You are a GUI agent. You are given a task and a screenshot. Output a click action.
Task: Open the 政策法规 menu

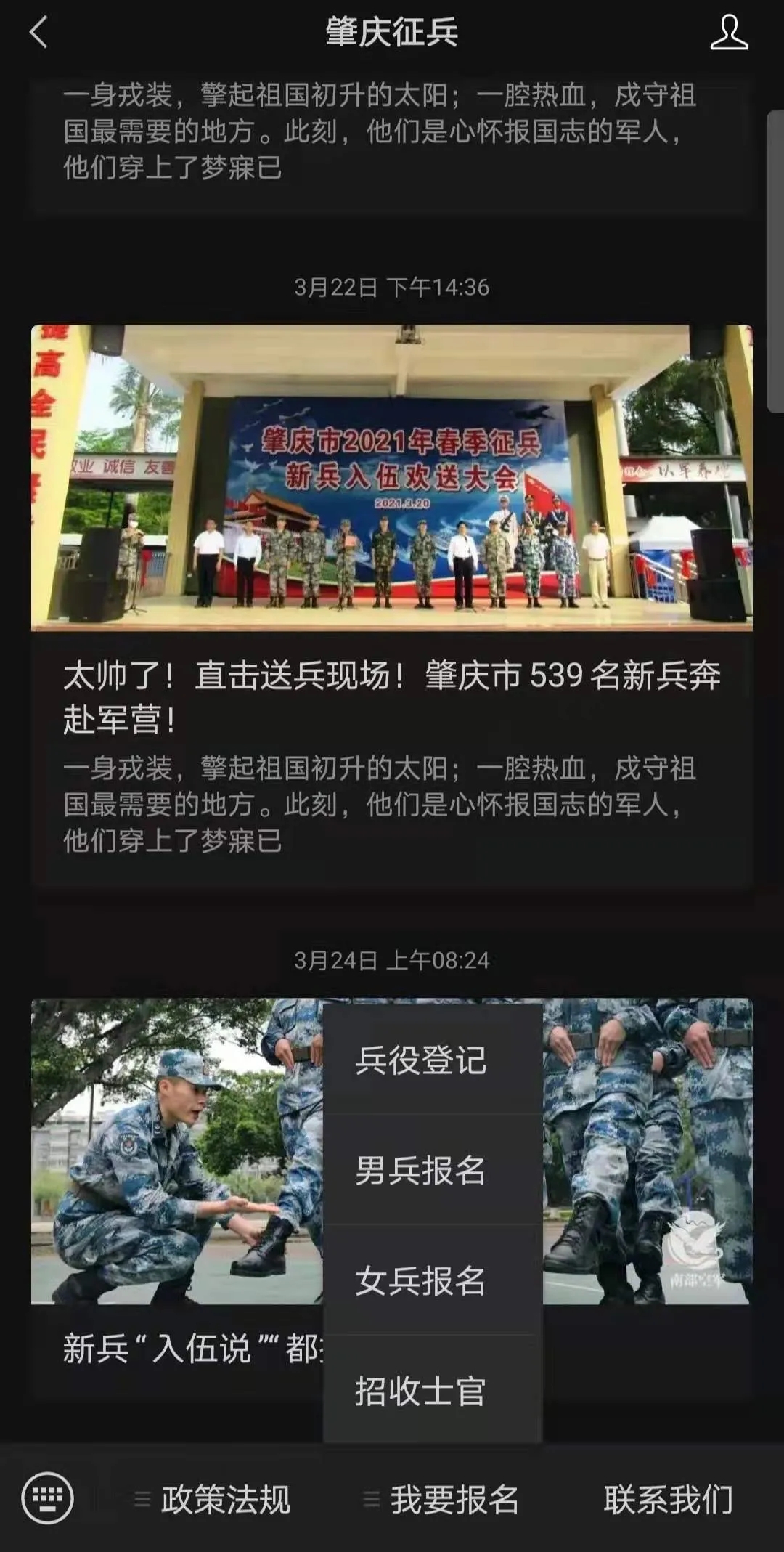click(x=214, y=1500)
